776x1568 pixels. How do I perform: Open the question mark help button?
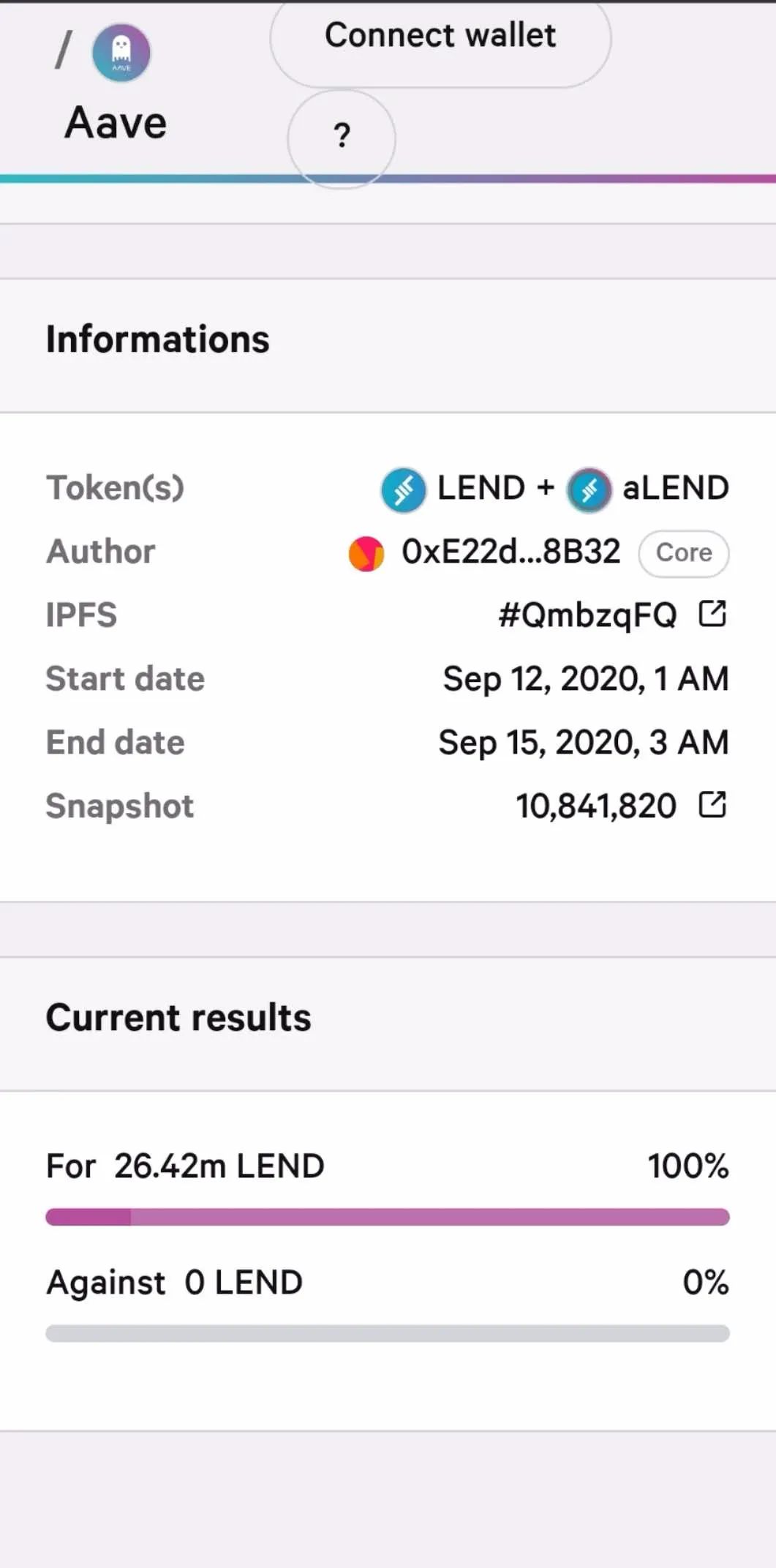342,138
